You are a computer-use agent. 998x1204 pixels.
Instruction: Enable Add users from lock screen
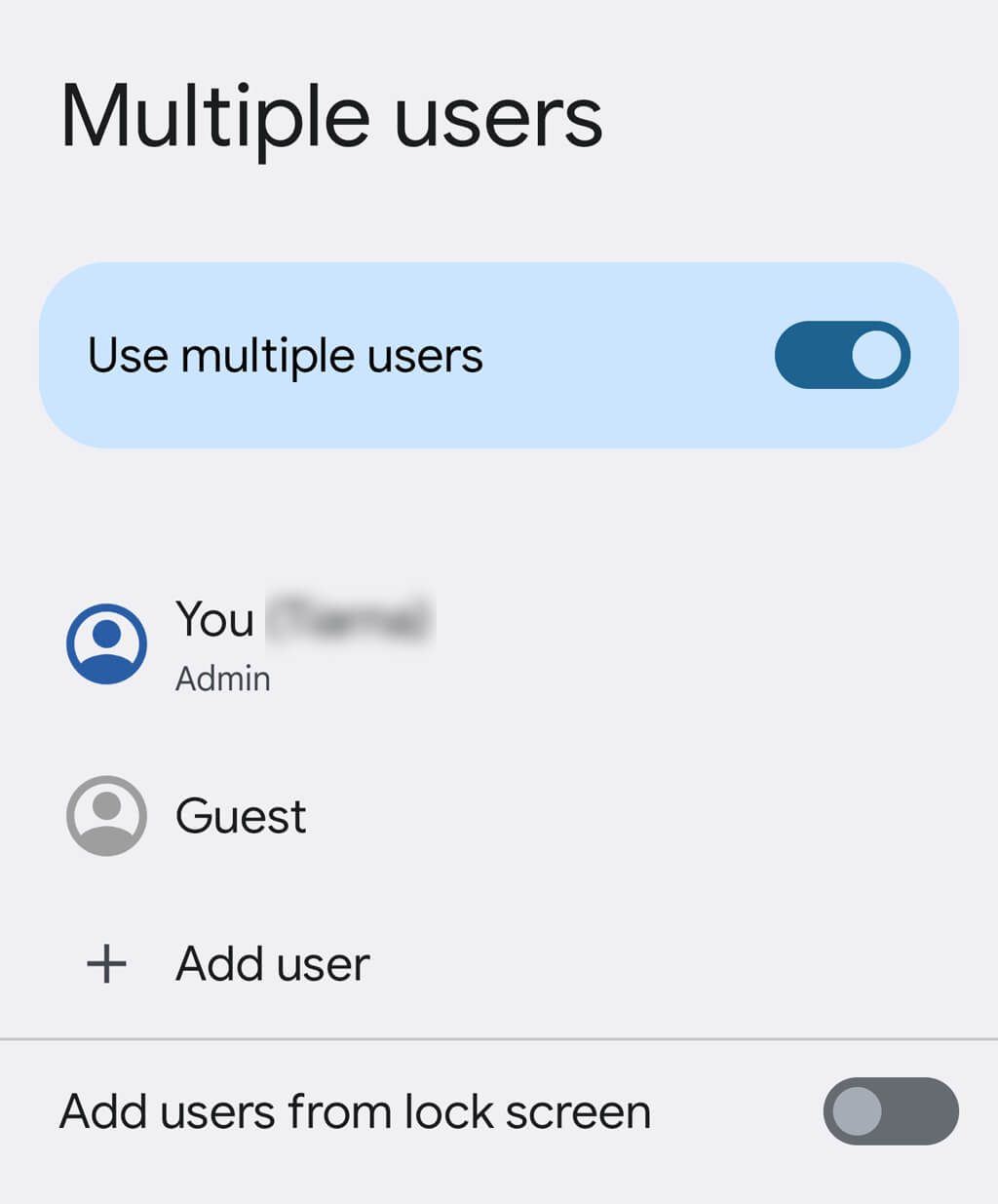[x=890, y=1111]
